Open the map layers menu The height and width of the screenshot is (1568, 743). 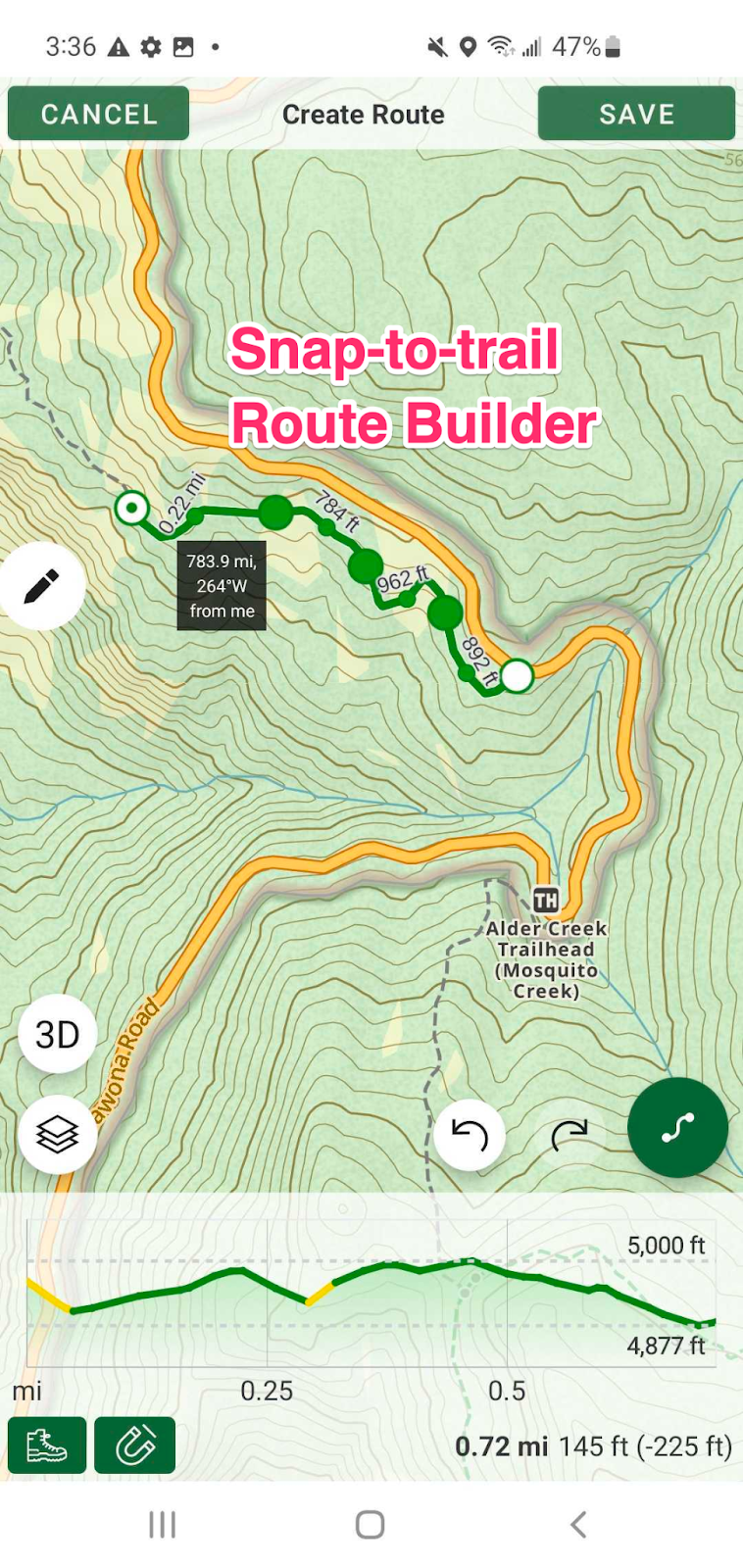click(x=57, y=1135)
